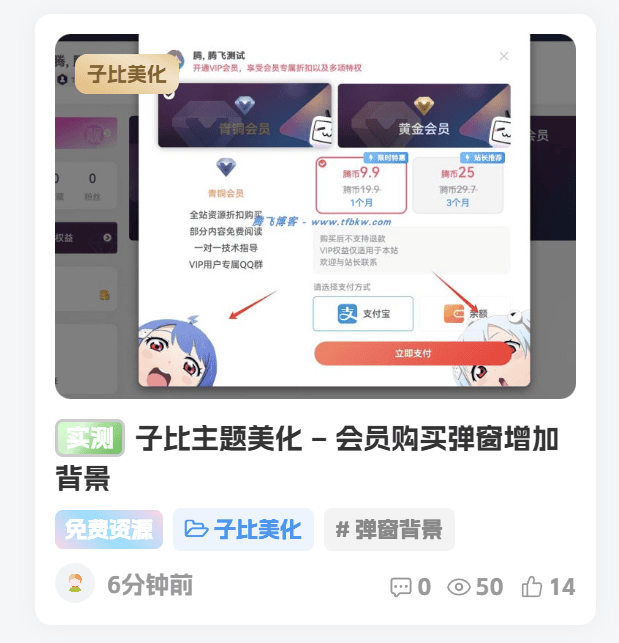Open the 子比美化 category folder tag
Screen dimensions: 619x643
(243, 529)
